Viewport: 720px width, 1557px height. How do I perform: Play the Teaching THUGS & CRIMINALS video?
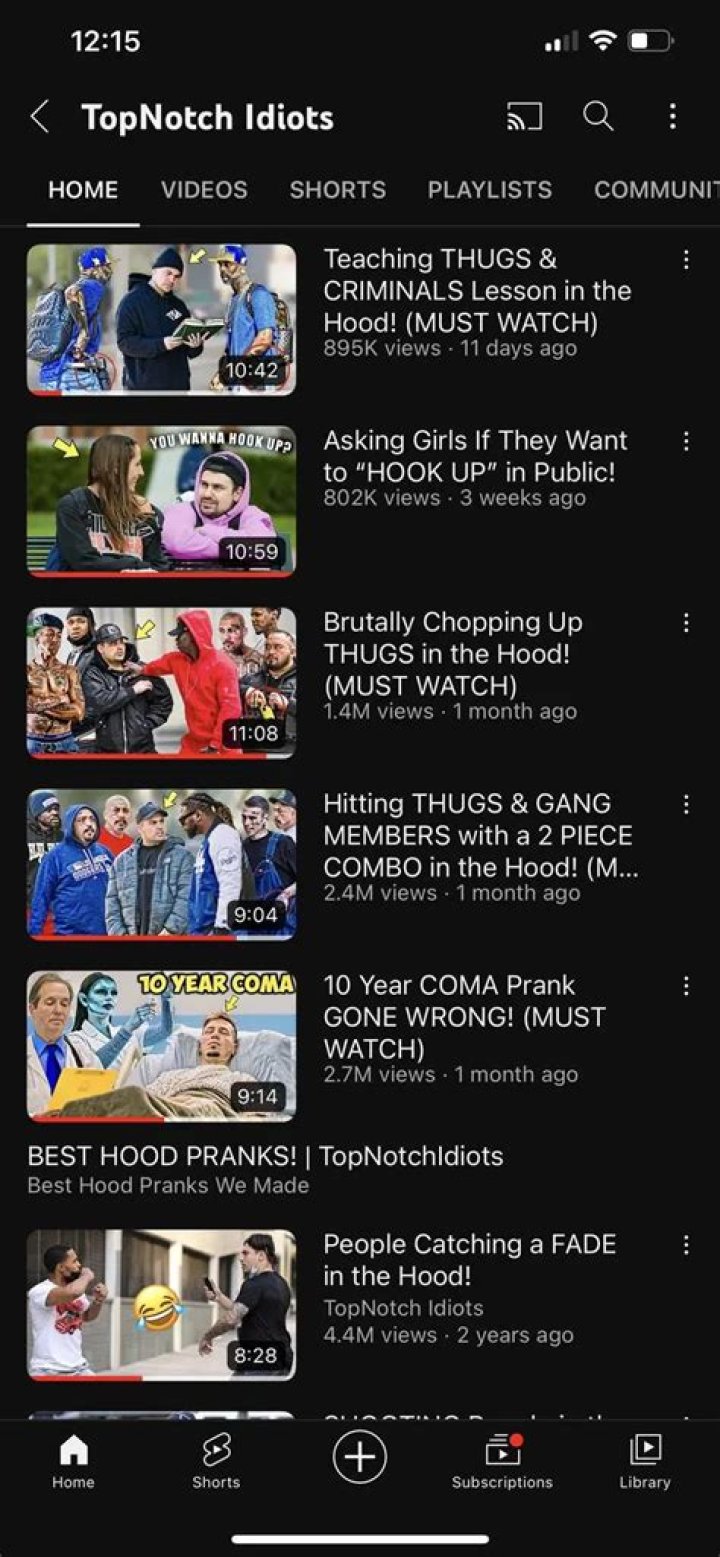tap(161, 319)
